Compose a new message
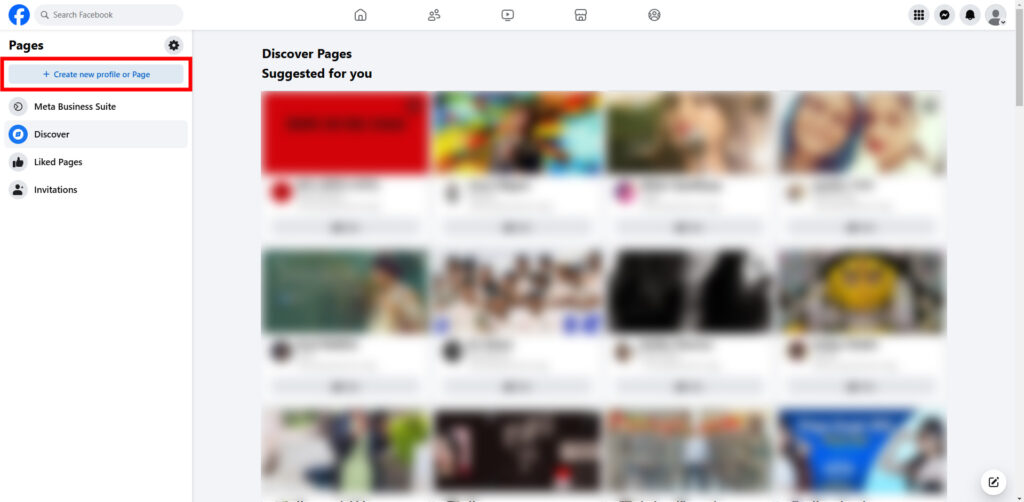The width and height of the screenshot is (1024, 502). [x=993, y=481]
